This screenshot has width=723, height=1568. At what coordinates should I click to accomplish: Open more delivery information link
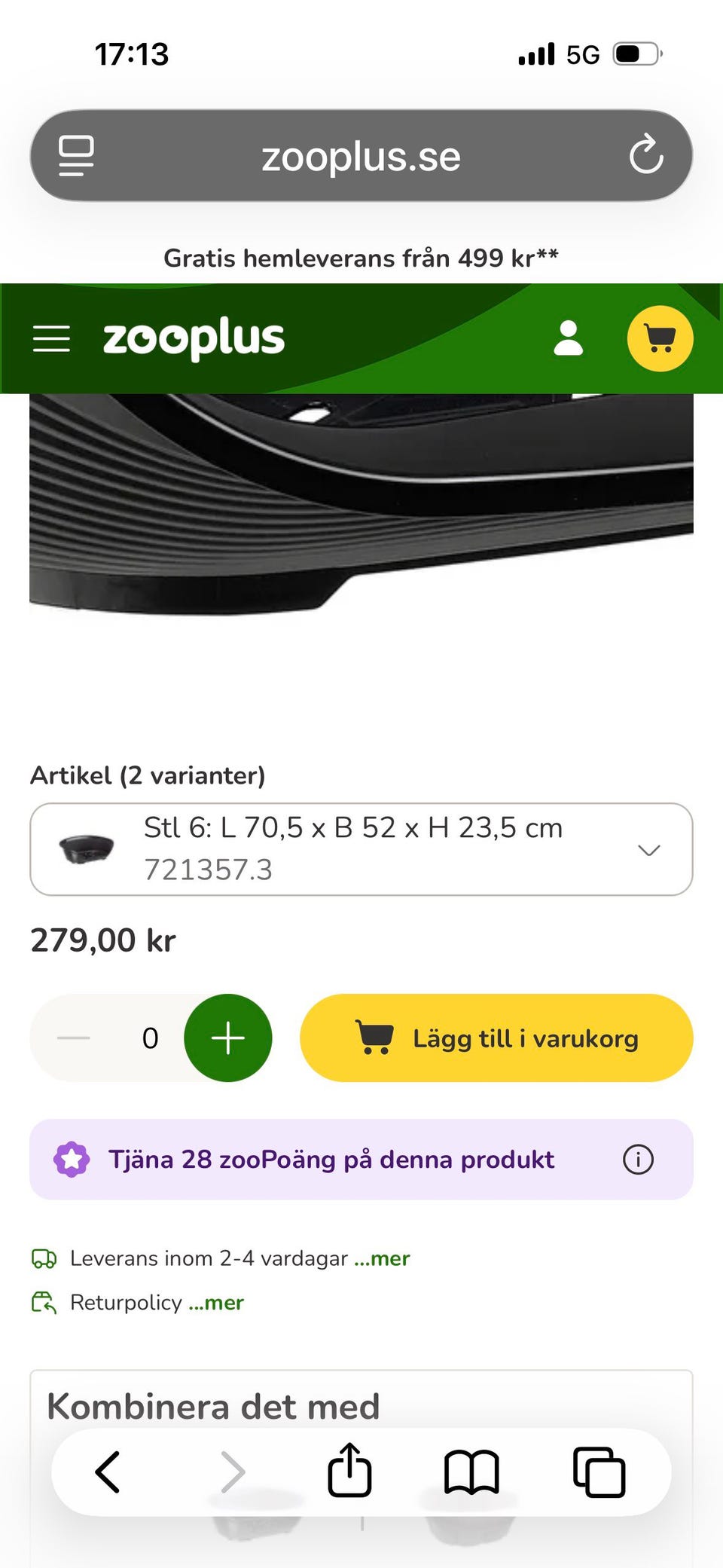(x=382, y=1258)
